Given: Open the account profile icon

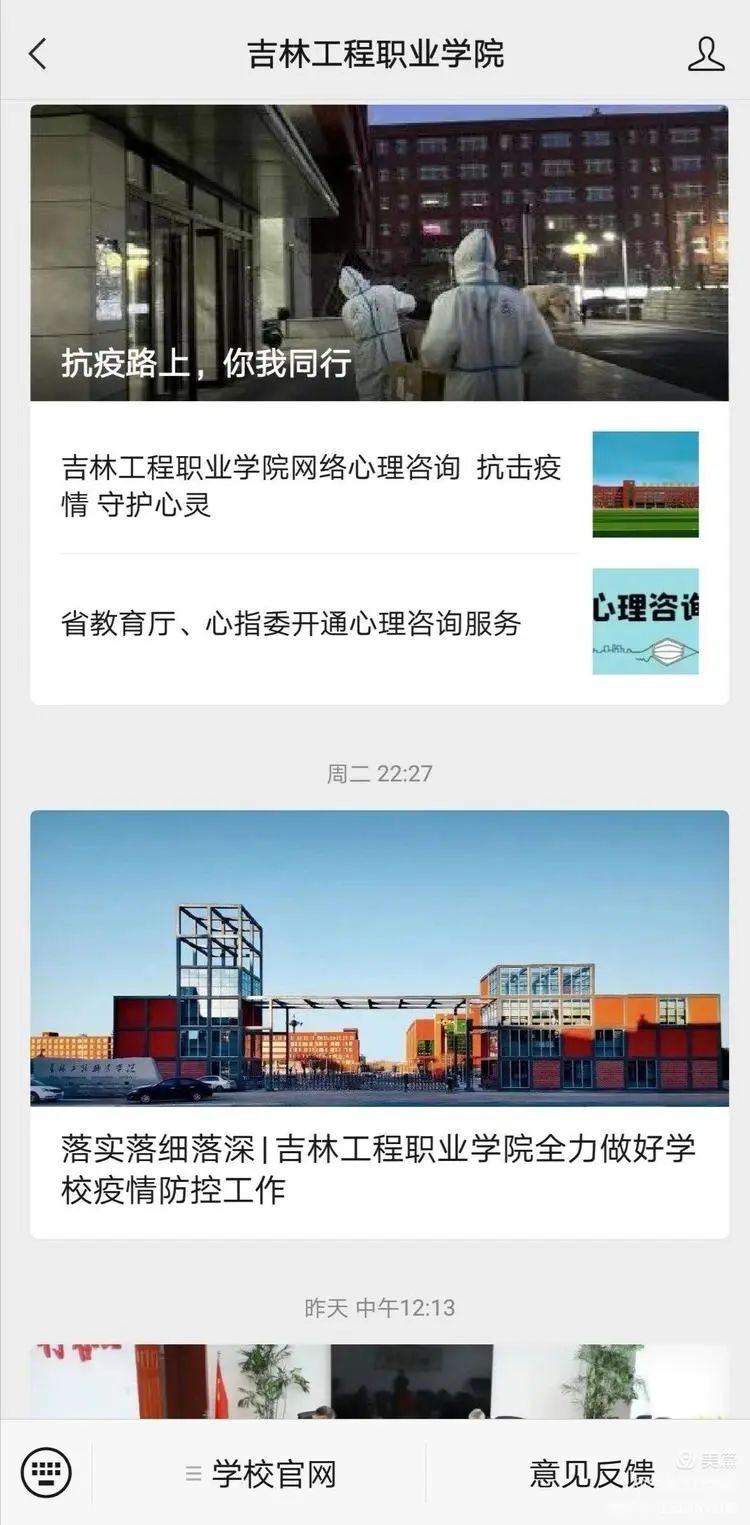Looking at the screenshot, I should [706, 54].
